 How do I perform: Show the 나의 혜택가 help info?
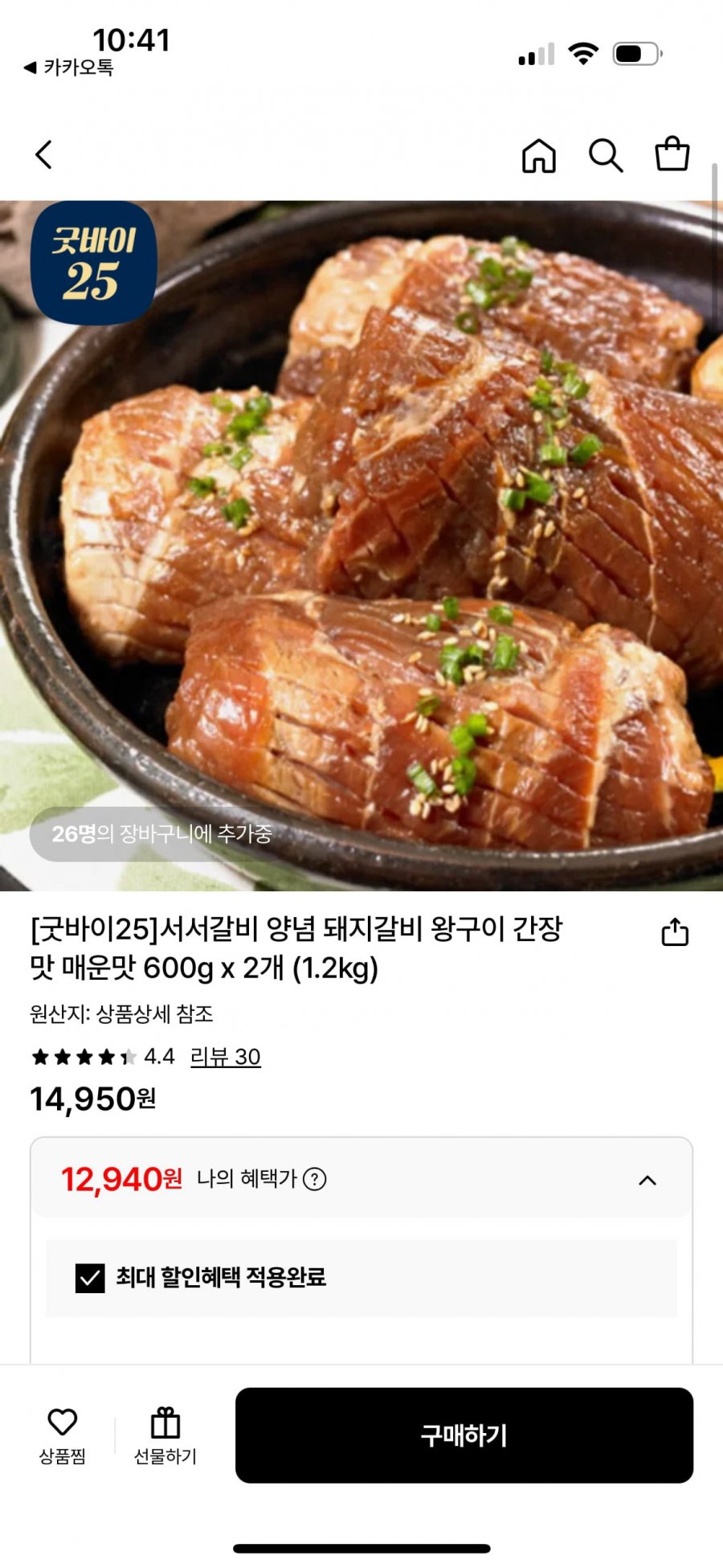coord(315,1179)
